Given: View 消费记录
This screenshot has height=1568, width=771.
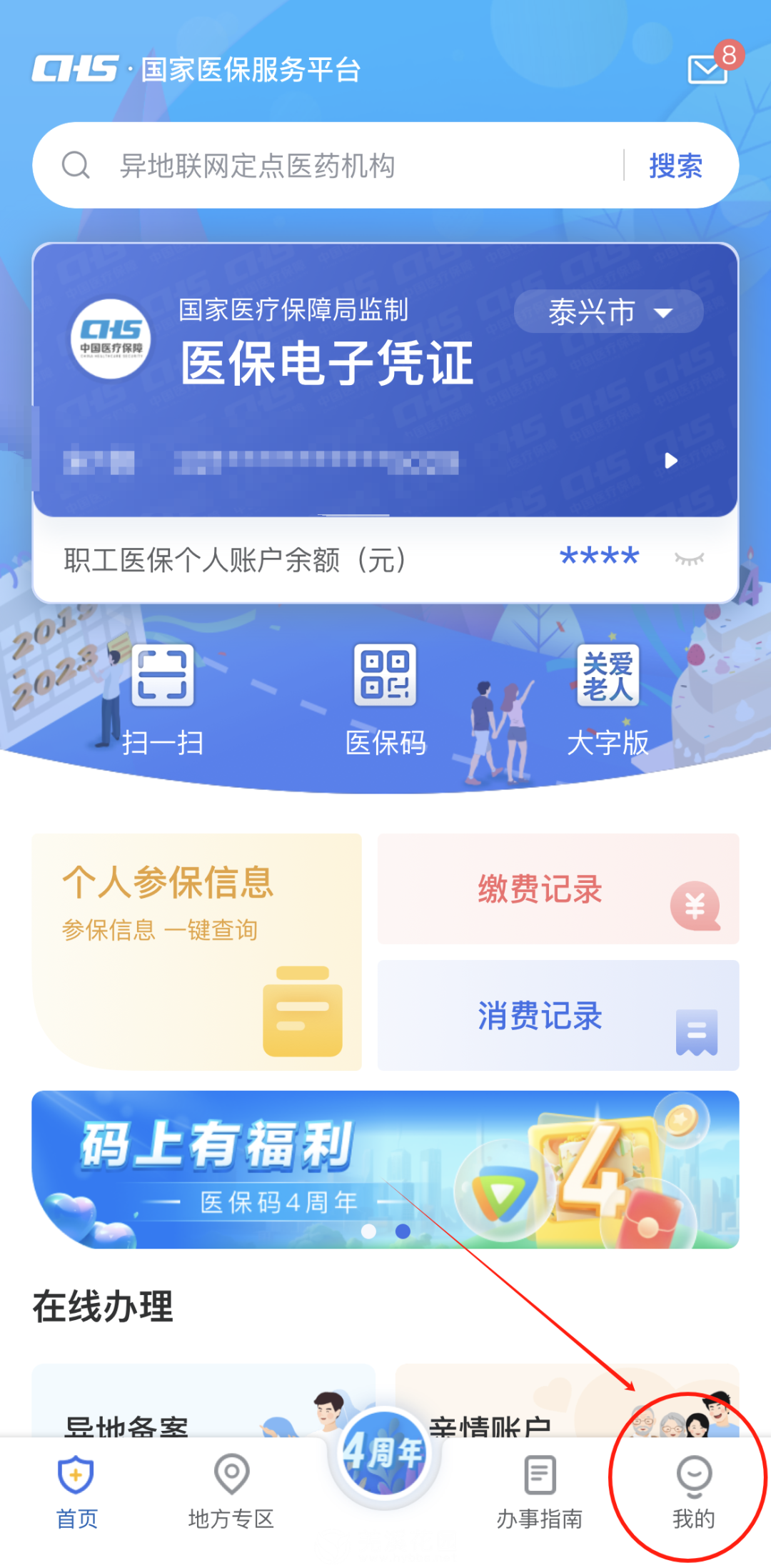Looking at the screenshot, I should pyautogui.click(x=558, y=1015).
